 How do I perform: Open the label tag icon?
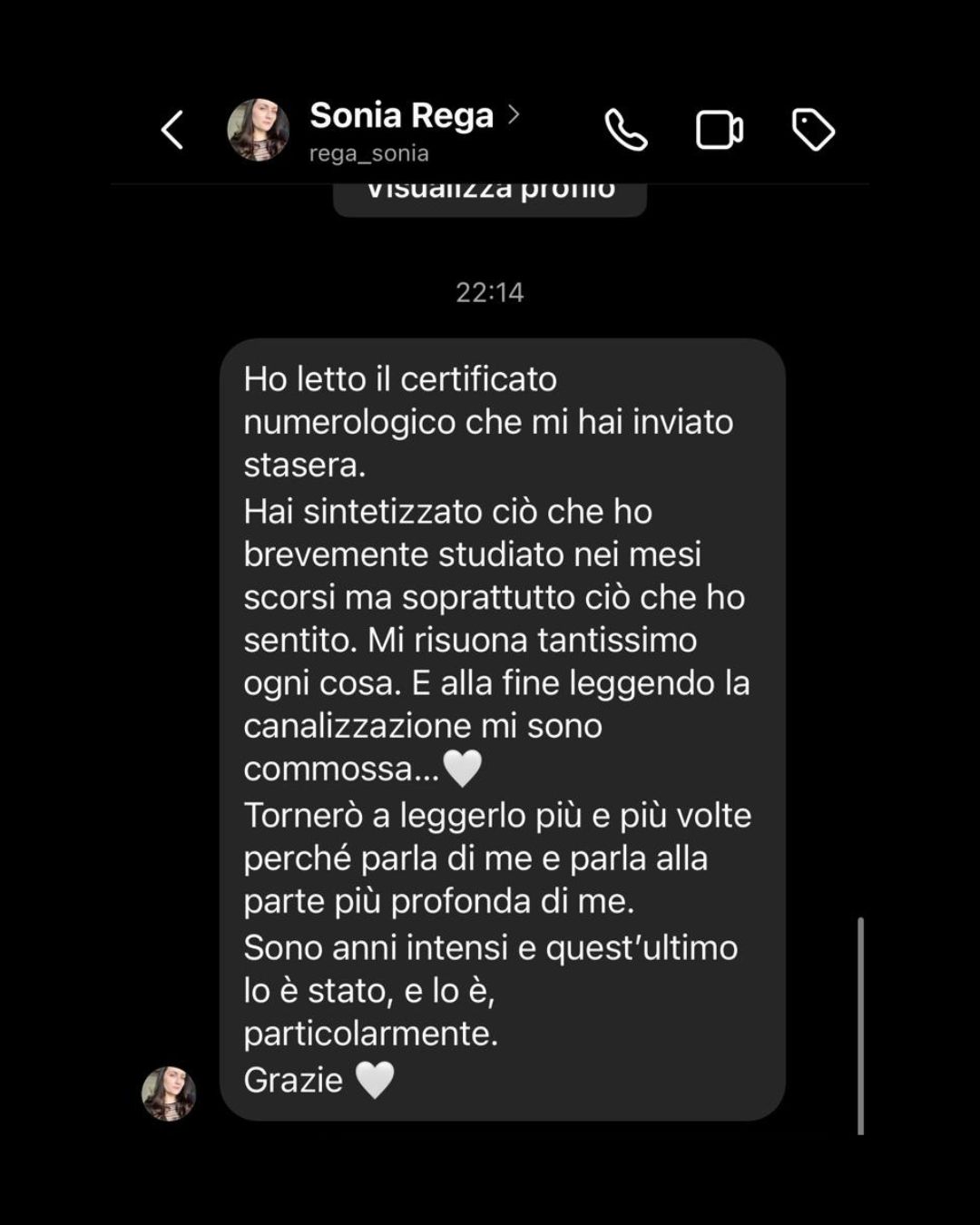click(813, 130)
